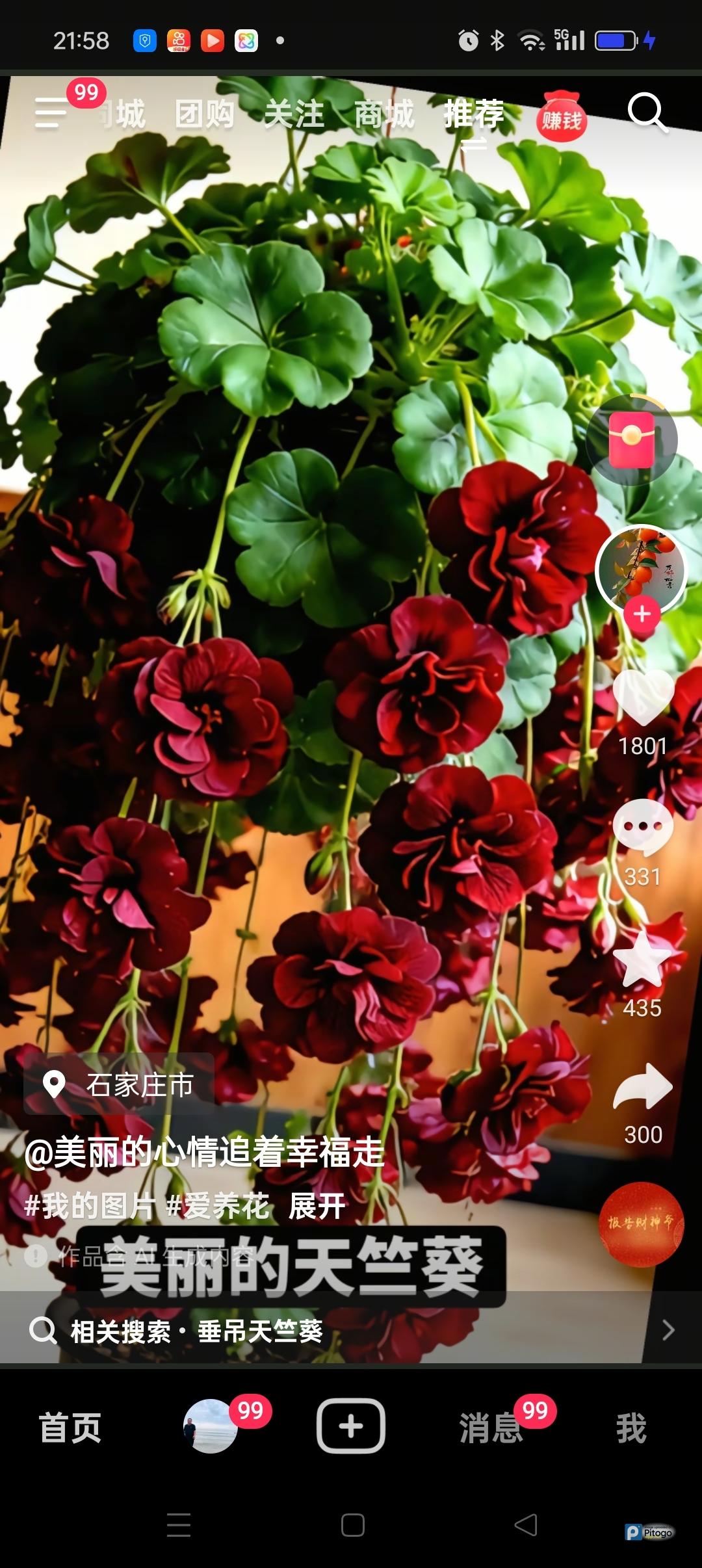702x1568 pixels.
Task: Open the 石家庄市 location tag
Action: [120, 1084]
